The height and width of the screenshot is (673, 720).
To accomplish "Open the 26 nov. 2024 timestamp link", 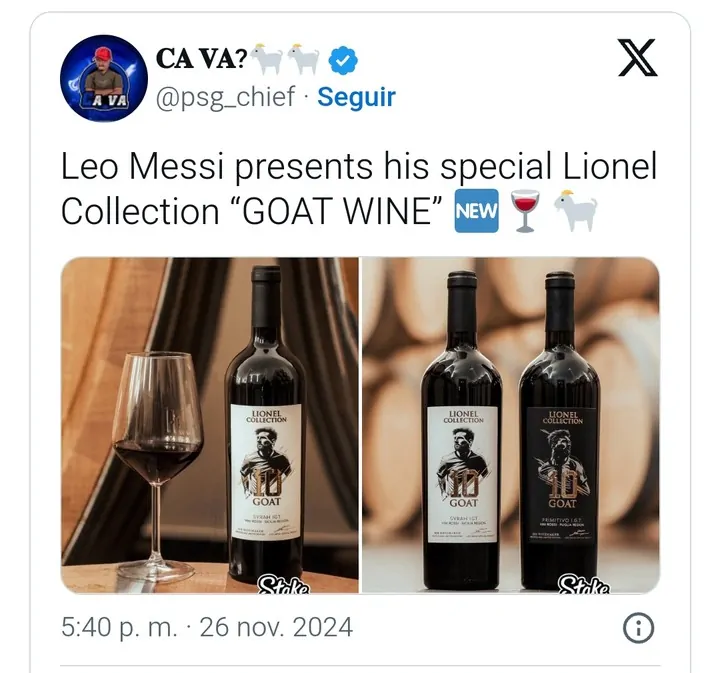I will [207, 628].
